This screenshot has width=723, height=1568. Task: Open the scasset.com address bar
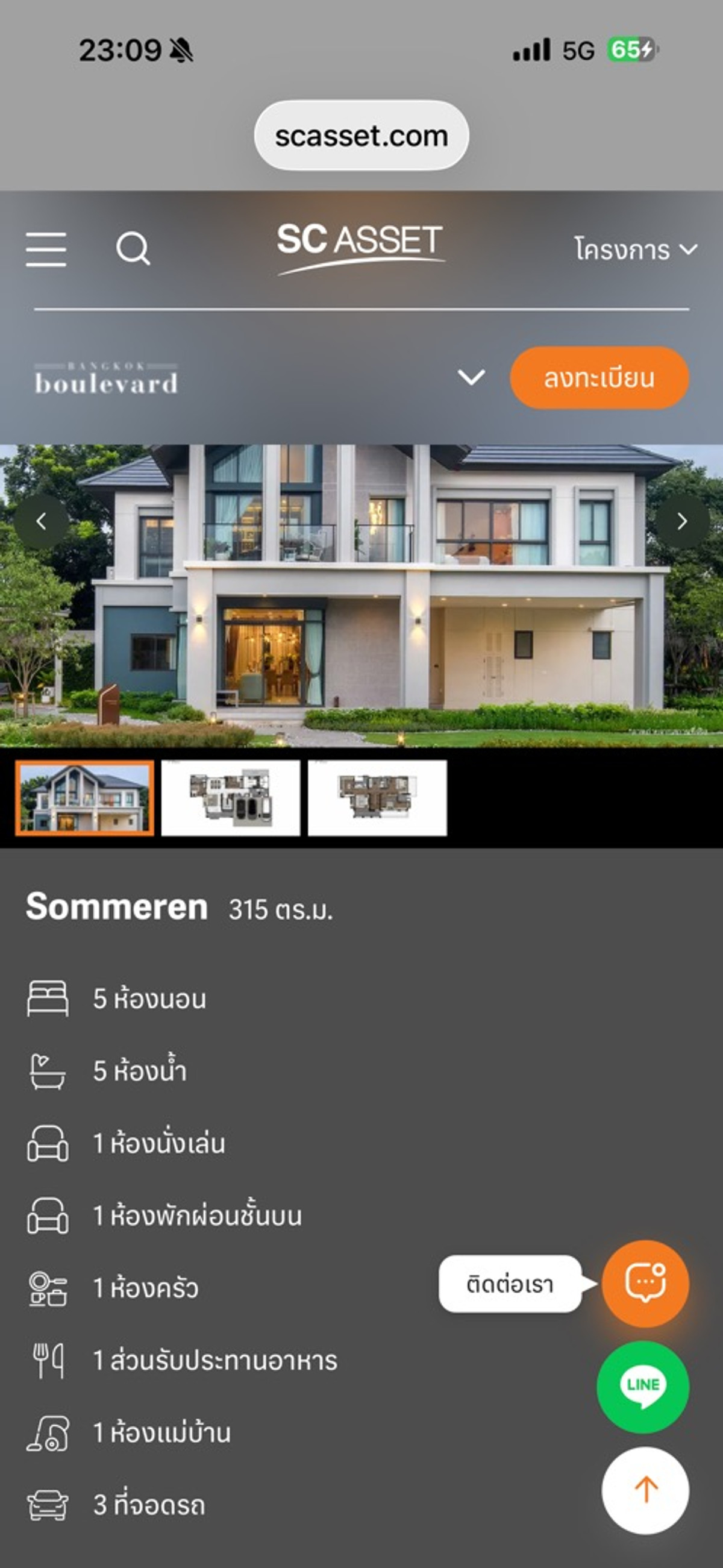(x=361, y=135)
